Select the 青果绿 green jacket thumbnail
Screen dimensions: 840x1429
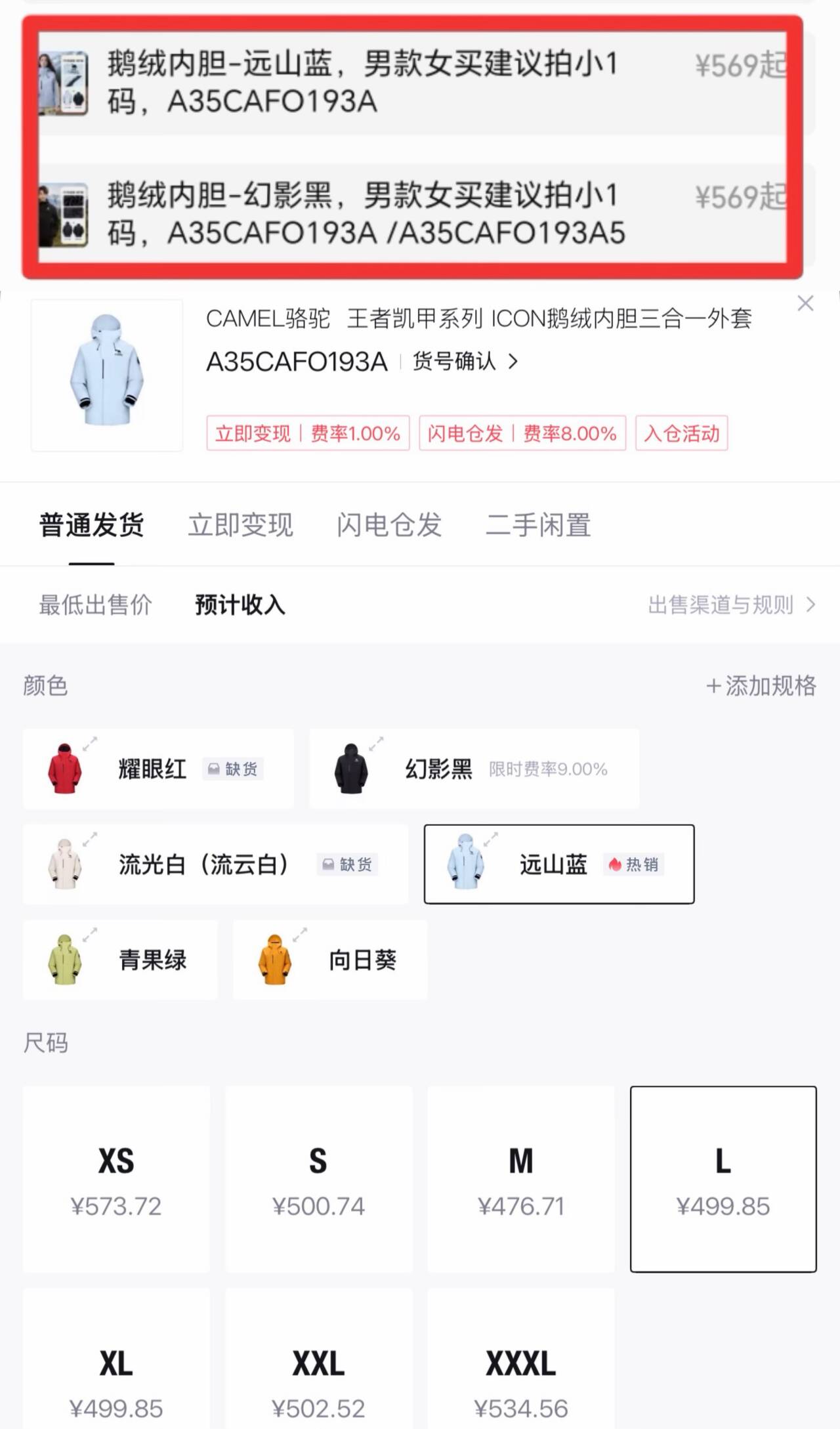pyautogui.click(x=66, y=959)
